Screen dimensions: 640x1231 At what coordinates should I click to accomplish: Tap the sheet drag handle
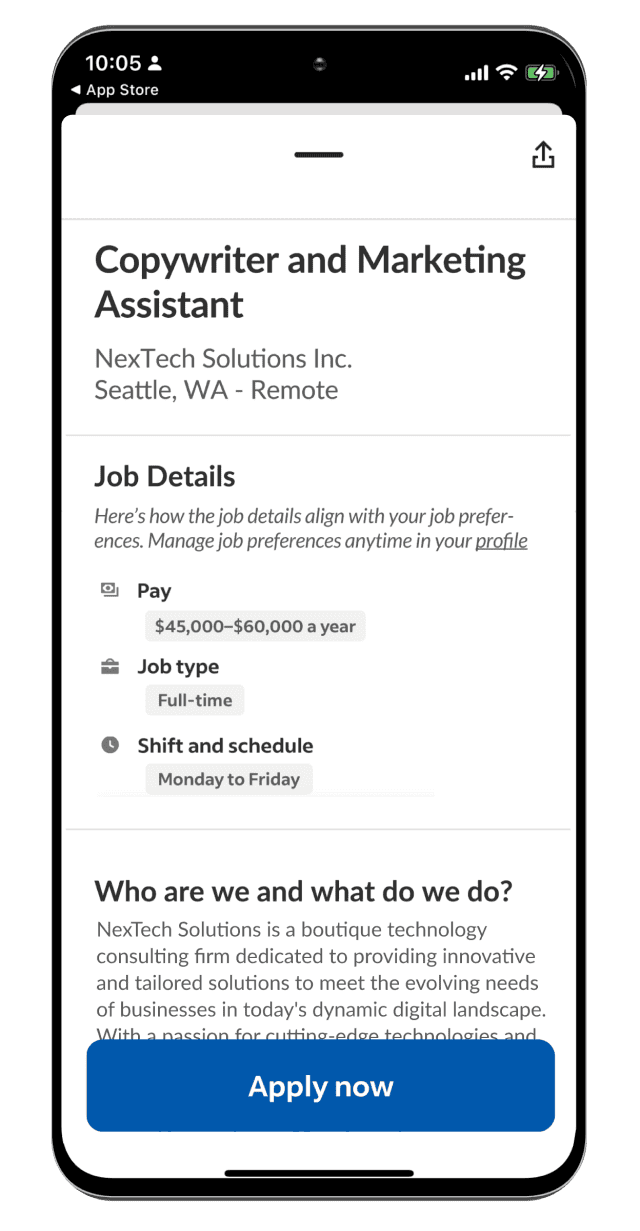(x=319, y=155)
